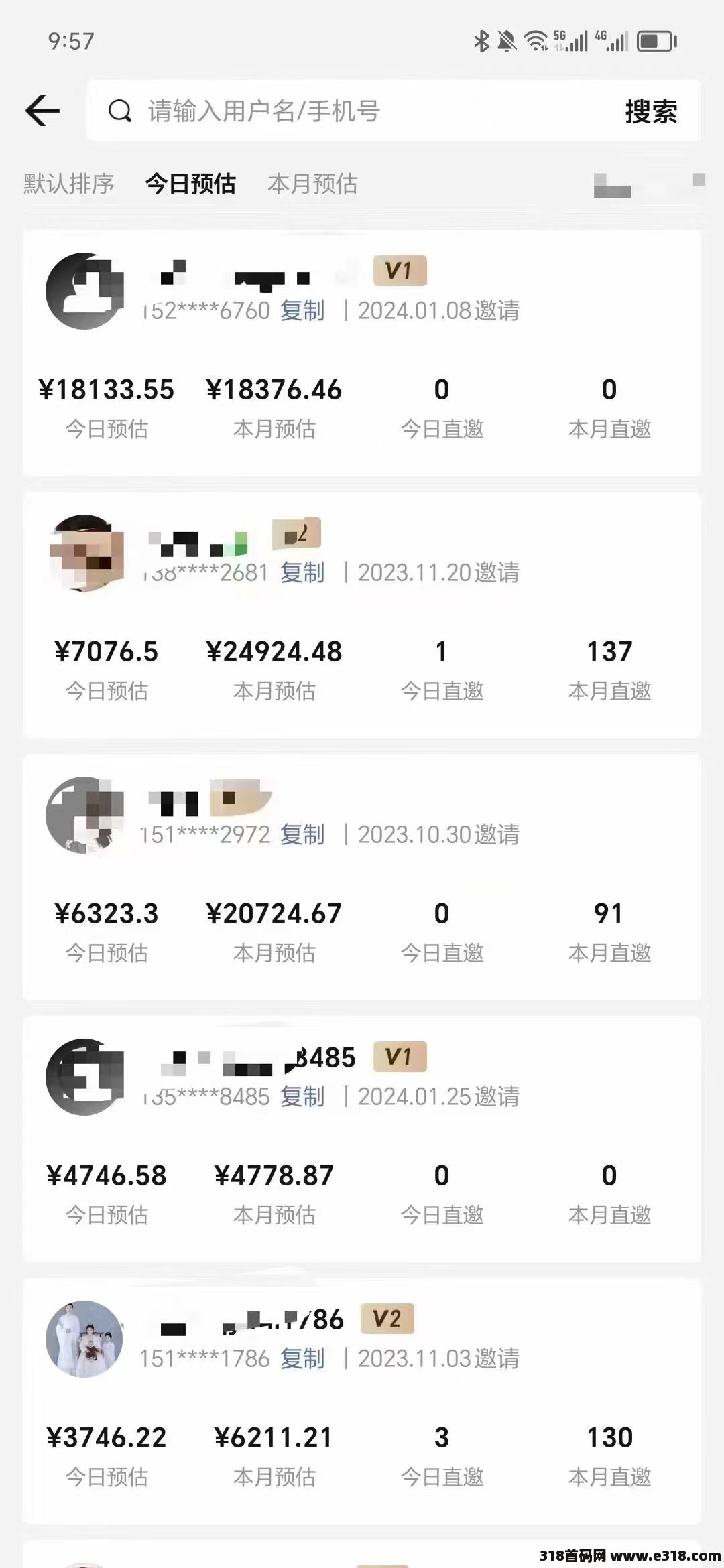Viewport: 724px width, 1568px height.
Task: Go back with the arrow icon
Action: point(43,111)
